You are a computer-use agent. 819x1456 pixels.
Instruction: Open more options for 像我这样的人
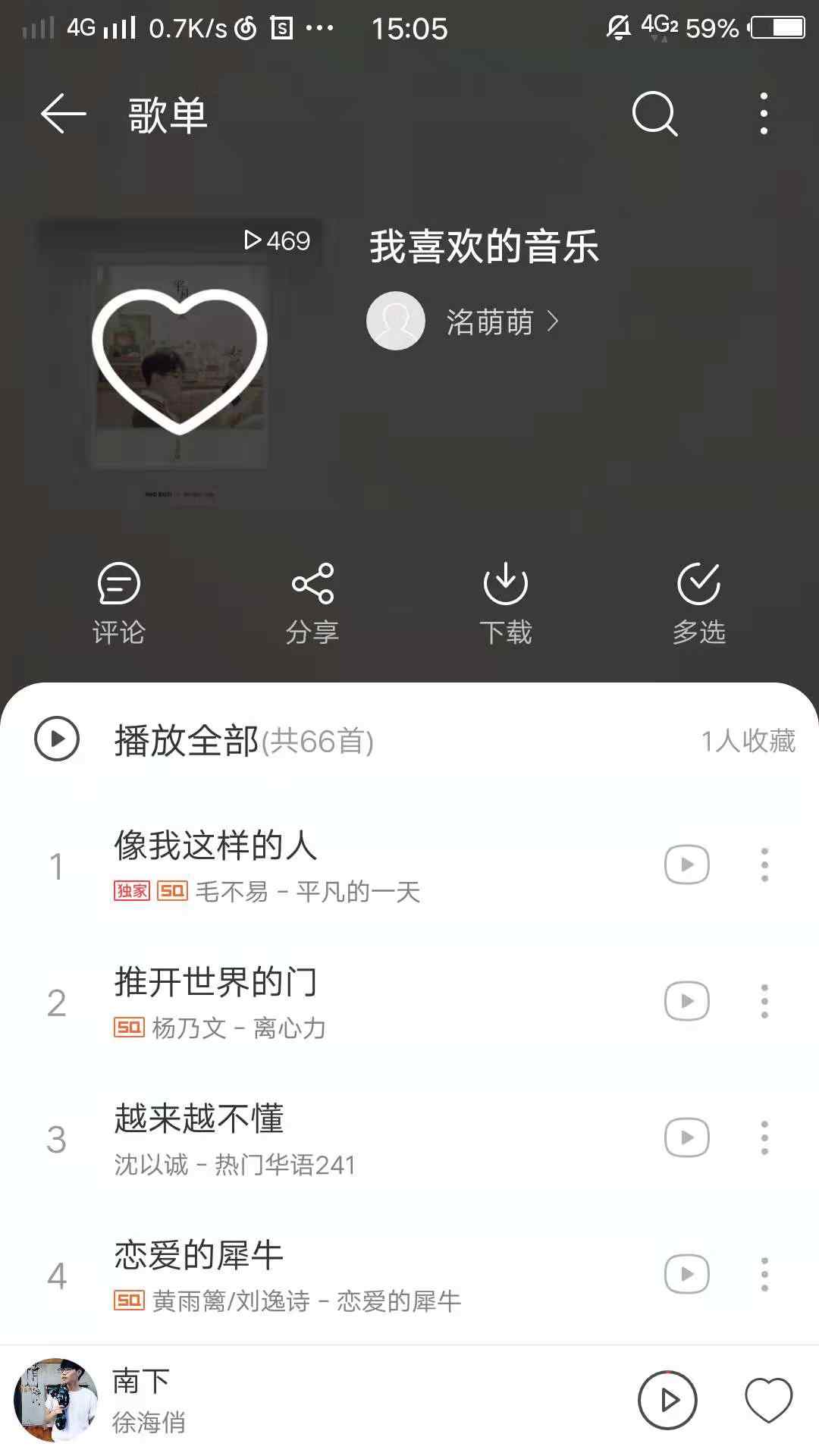pos(764,864)
